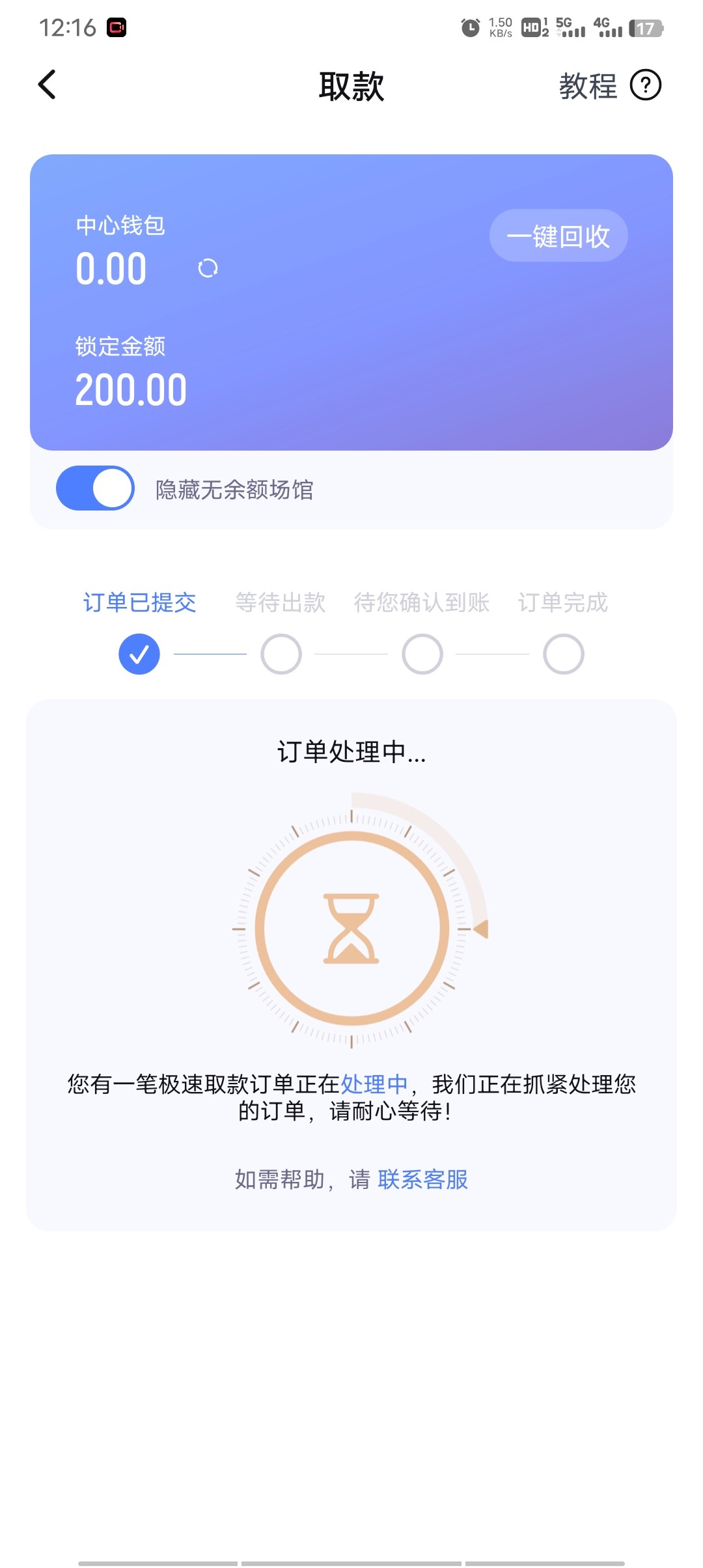The width and height of the screenshot is (703, 1568).
Task: Select the 订单已提交 stage label
Action: click(x=139, y=603)
